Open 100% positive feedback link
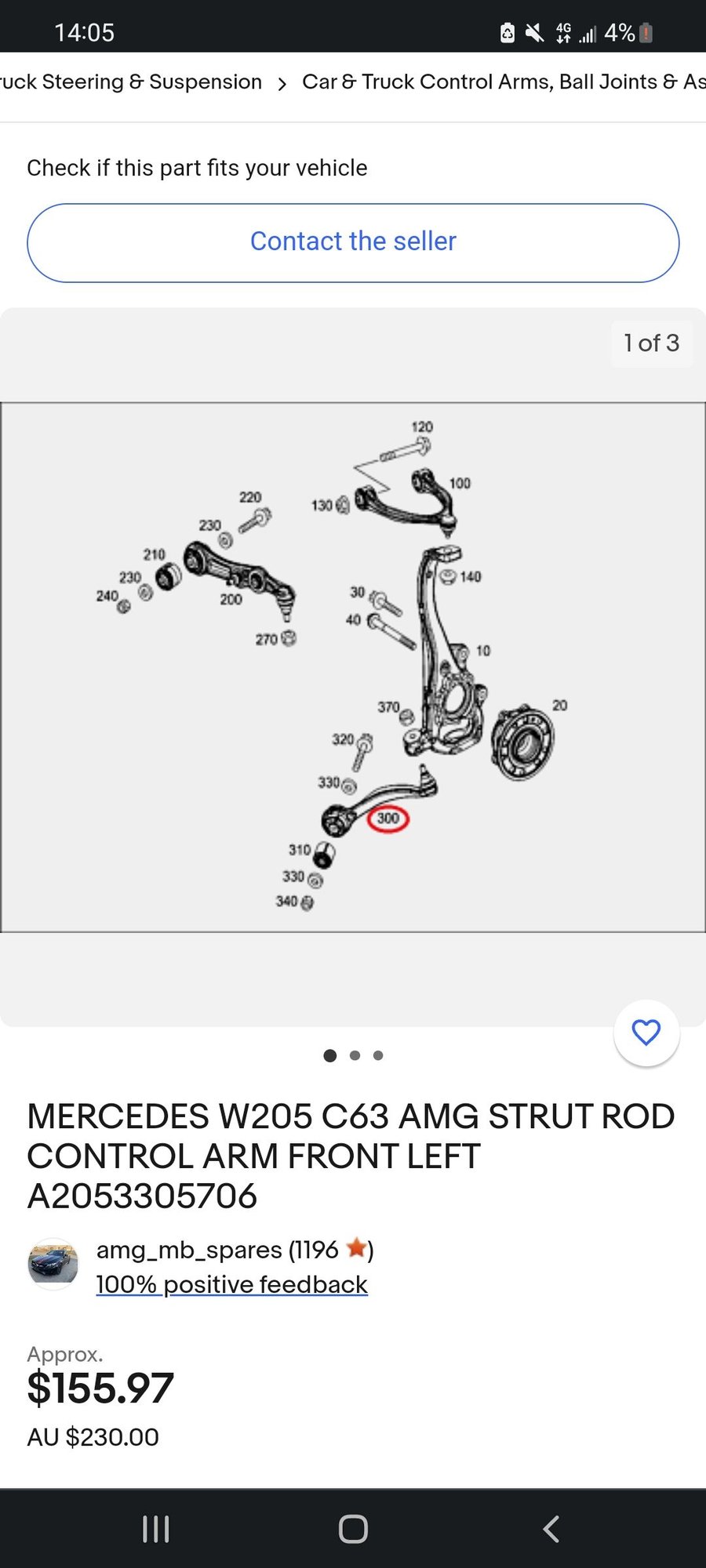Image resolution: width=706 pixels, height=1568 pixels. (231, 1284)
